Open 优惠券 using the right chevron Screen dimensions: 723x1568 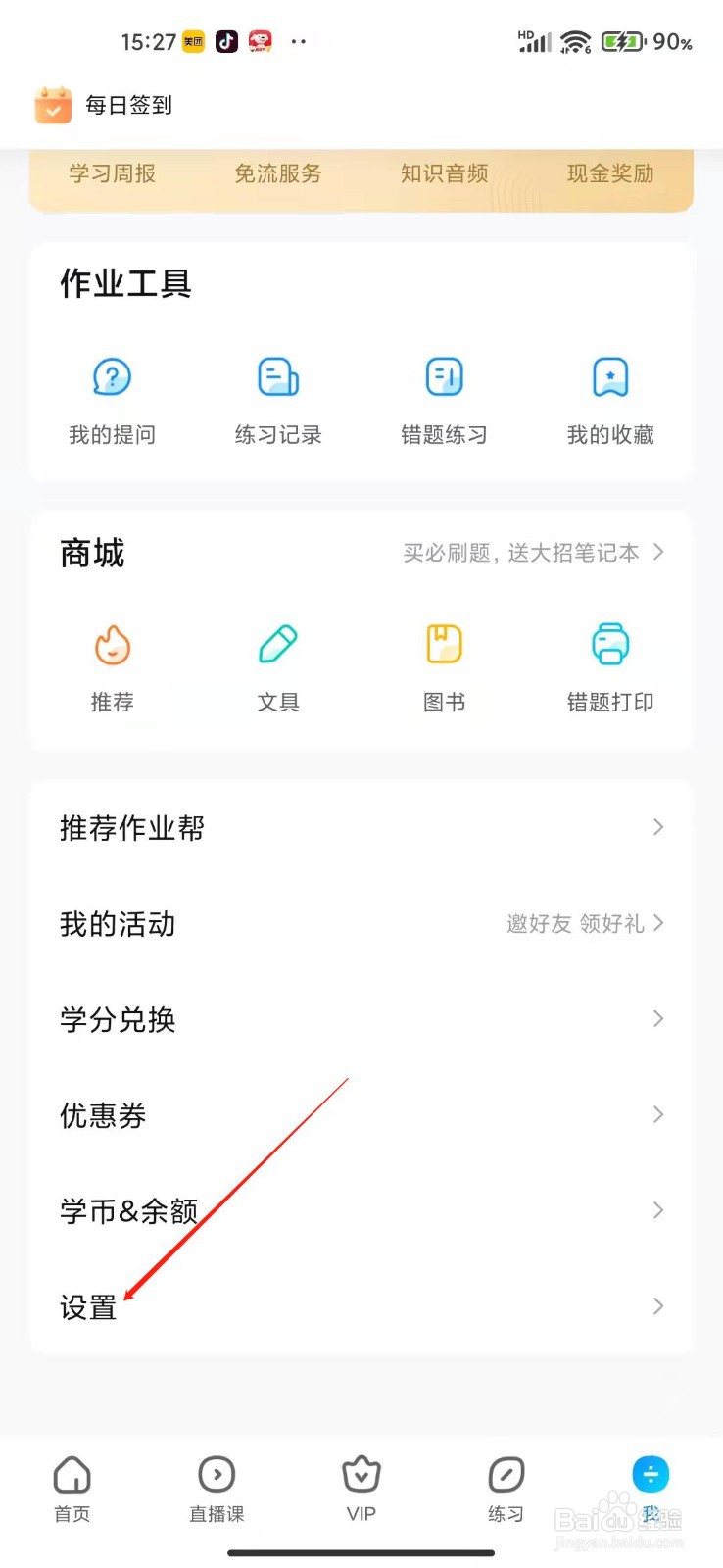(656, 1114)
